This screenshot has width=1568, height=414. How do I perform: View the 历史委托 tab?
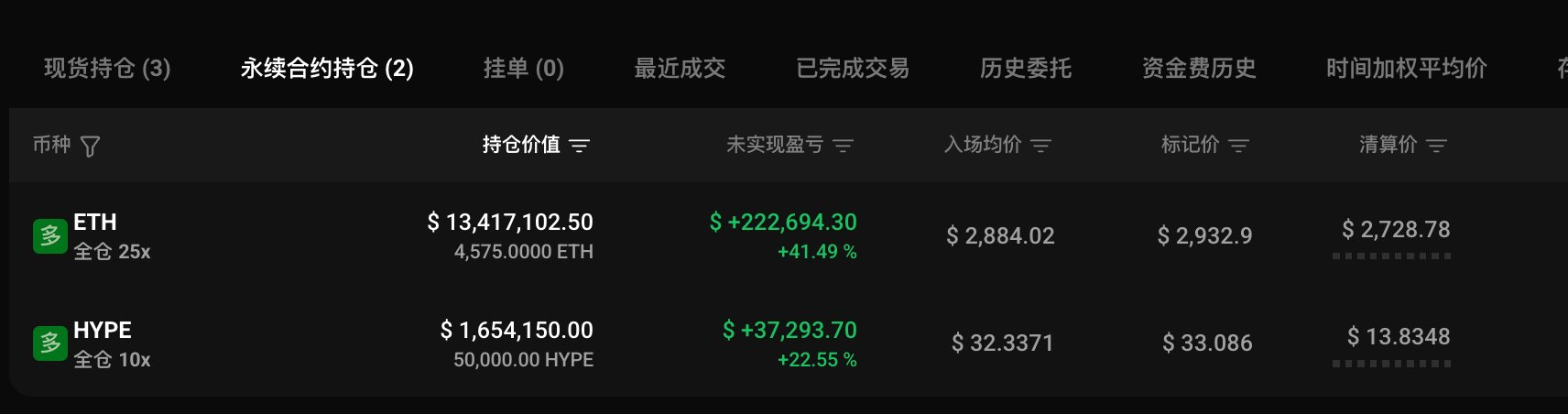(x=1026, y=68)
